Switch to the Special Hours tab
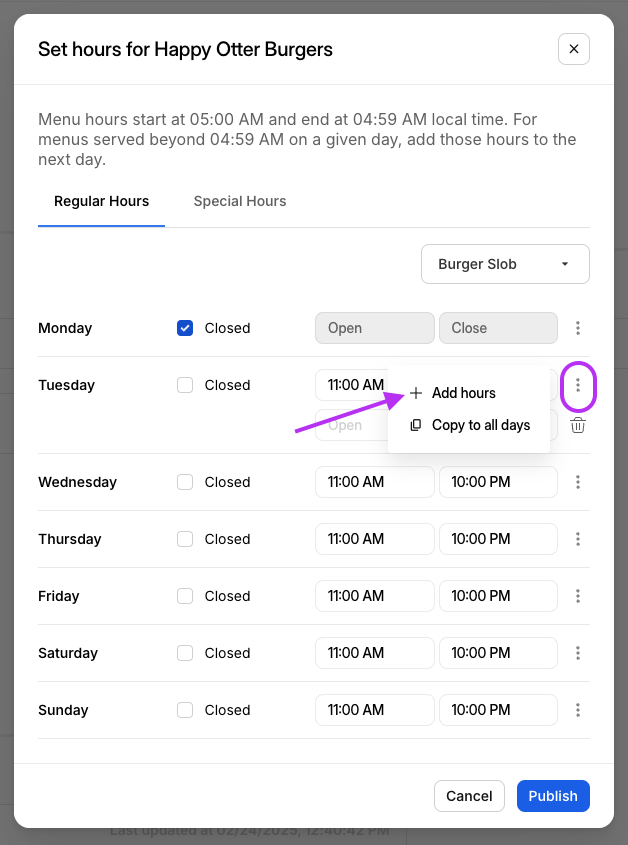The height and width of the screenshot is (845, 628). [x=240, y=201]
